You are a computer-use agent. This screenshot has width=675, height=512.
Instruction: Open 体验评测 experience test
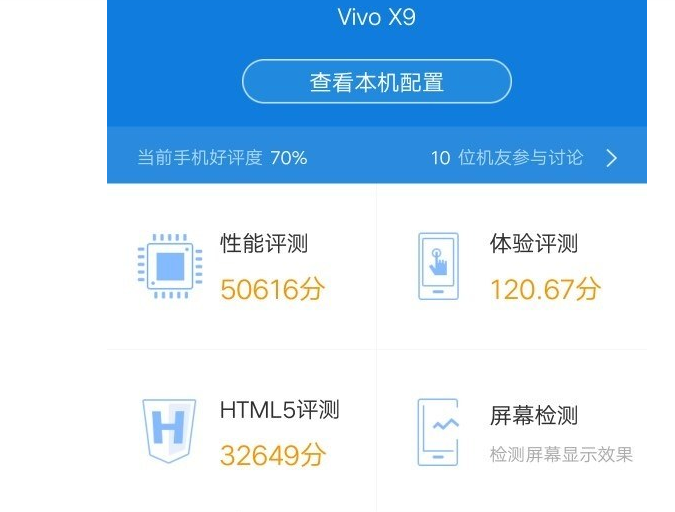click(x=512, y=266)
